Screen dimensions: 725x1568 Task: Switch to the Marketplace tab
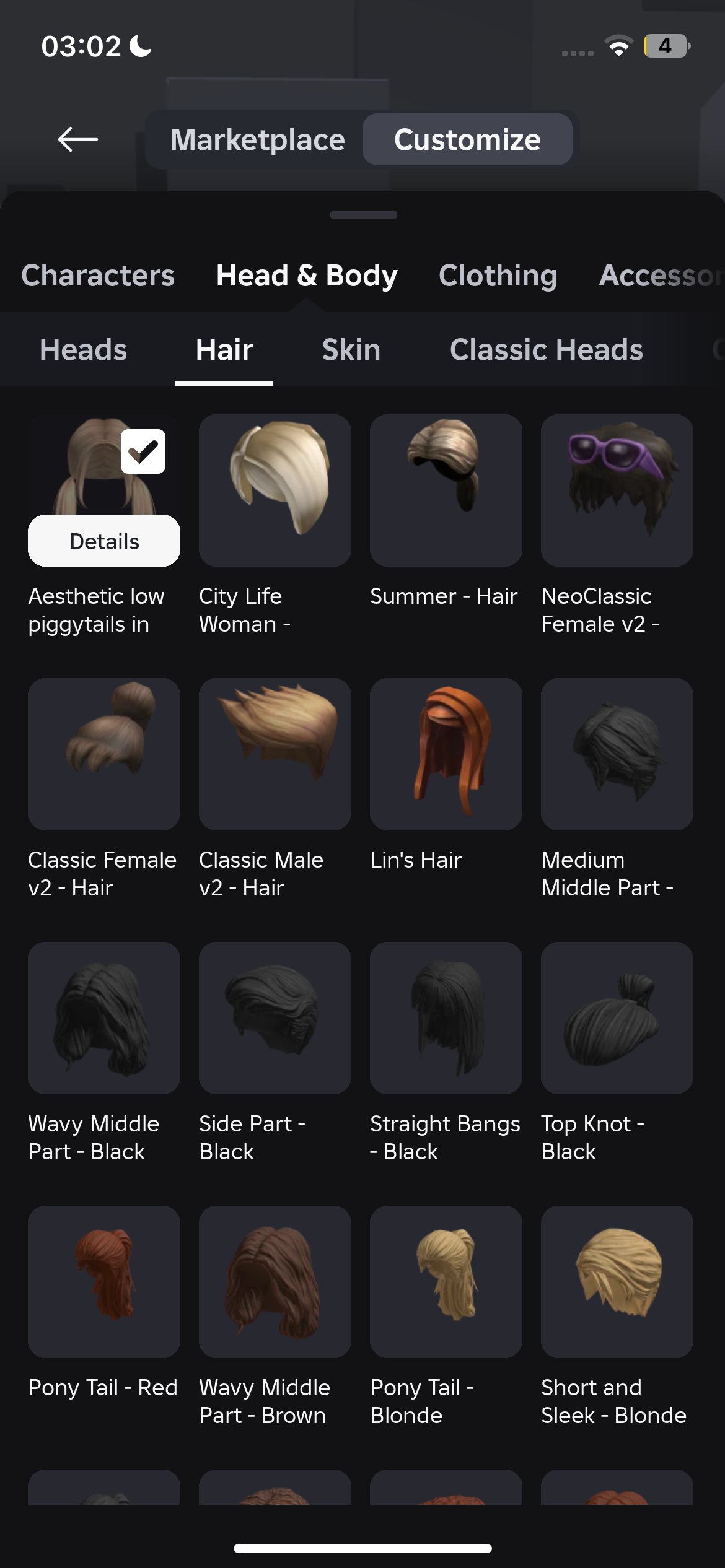pyautogui.click(x=257, y=139)
